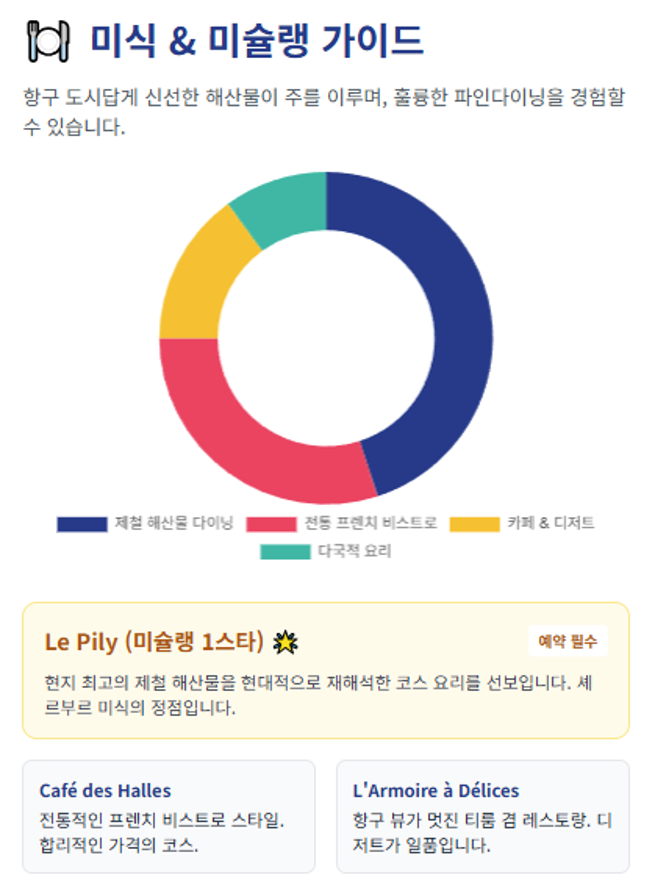Screen dimensions: 655x894
Task: Toggle the 카페 & 디저트 legend item
Action: pyautogui.click(x=522, y=523)
